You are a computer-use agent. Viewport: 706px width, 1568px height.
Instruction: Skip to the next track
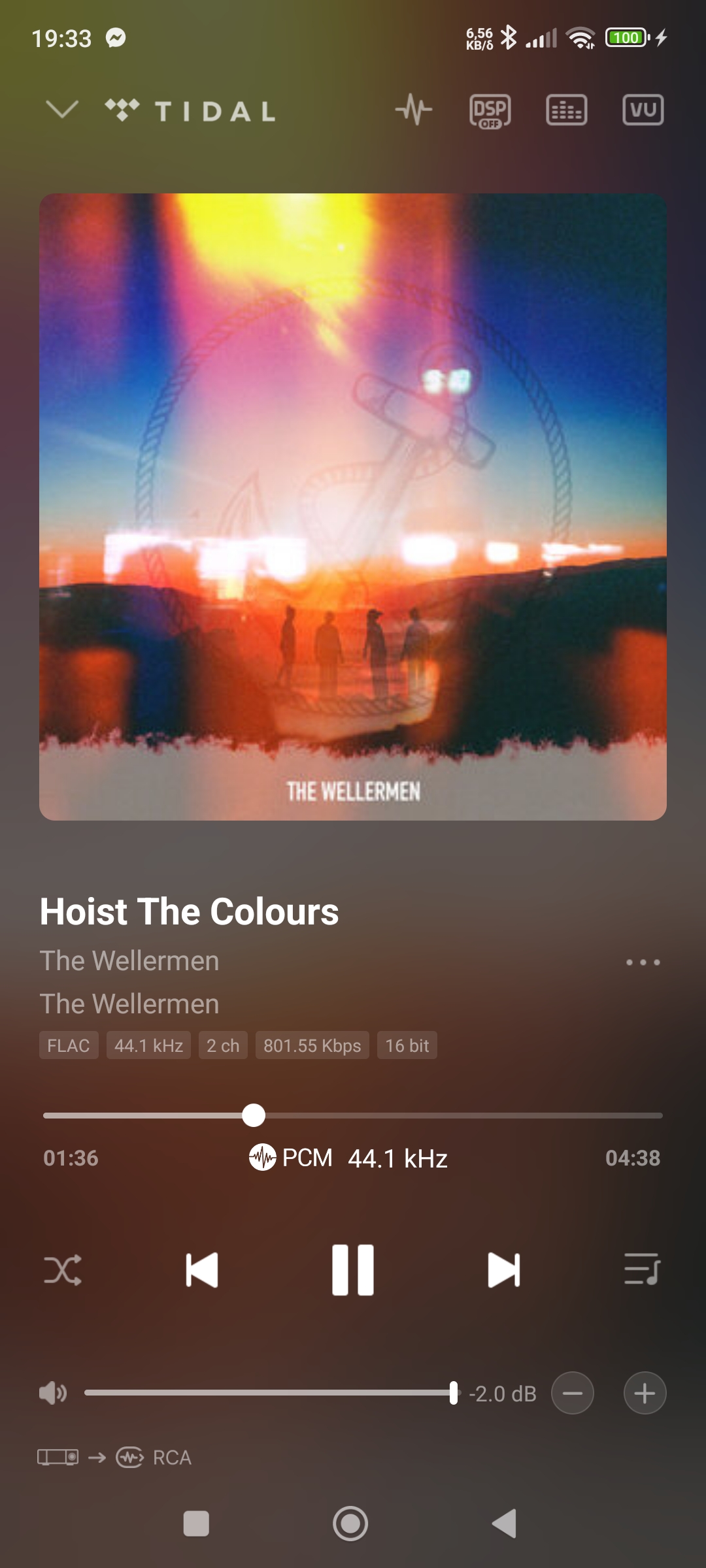[x=504, y=1269]
